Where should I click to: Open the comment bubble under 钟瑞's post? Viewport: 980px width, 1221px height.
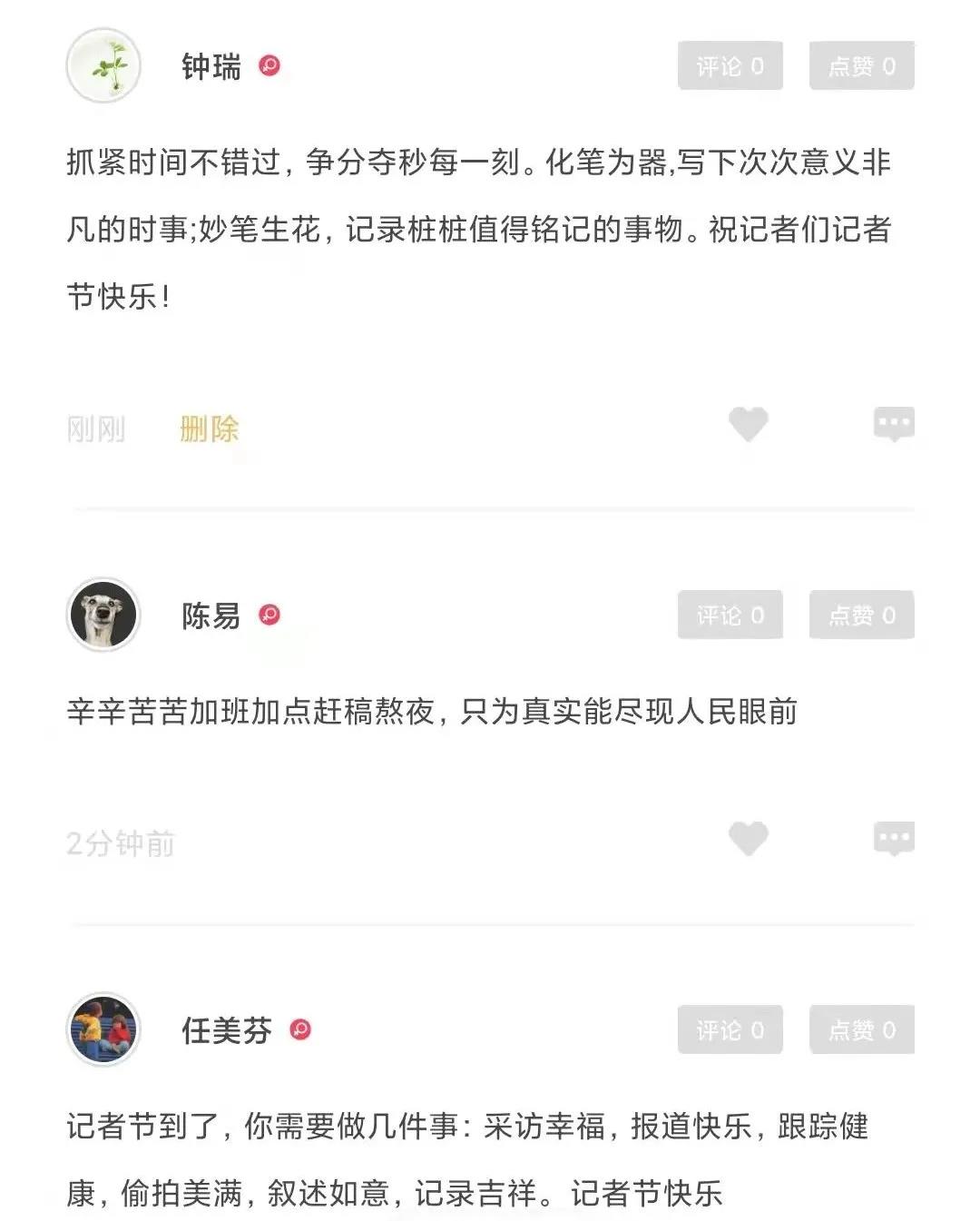pyautogui.click(x=894, y=424)
